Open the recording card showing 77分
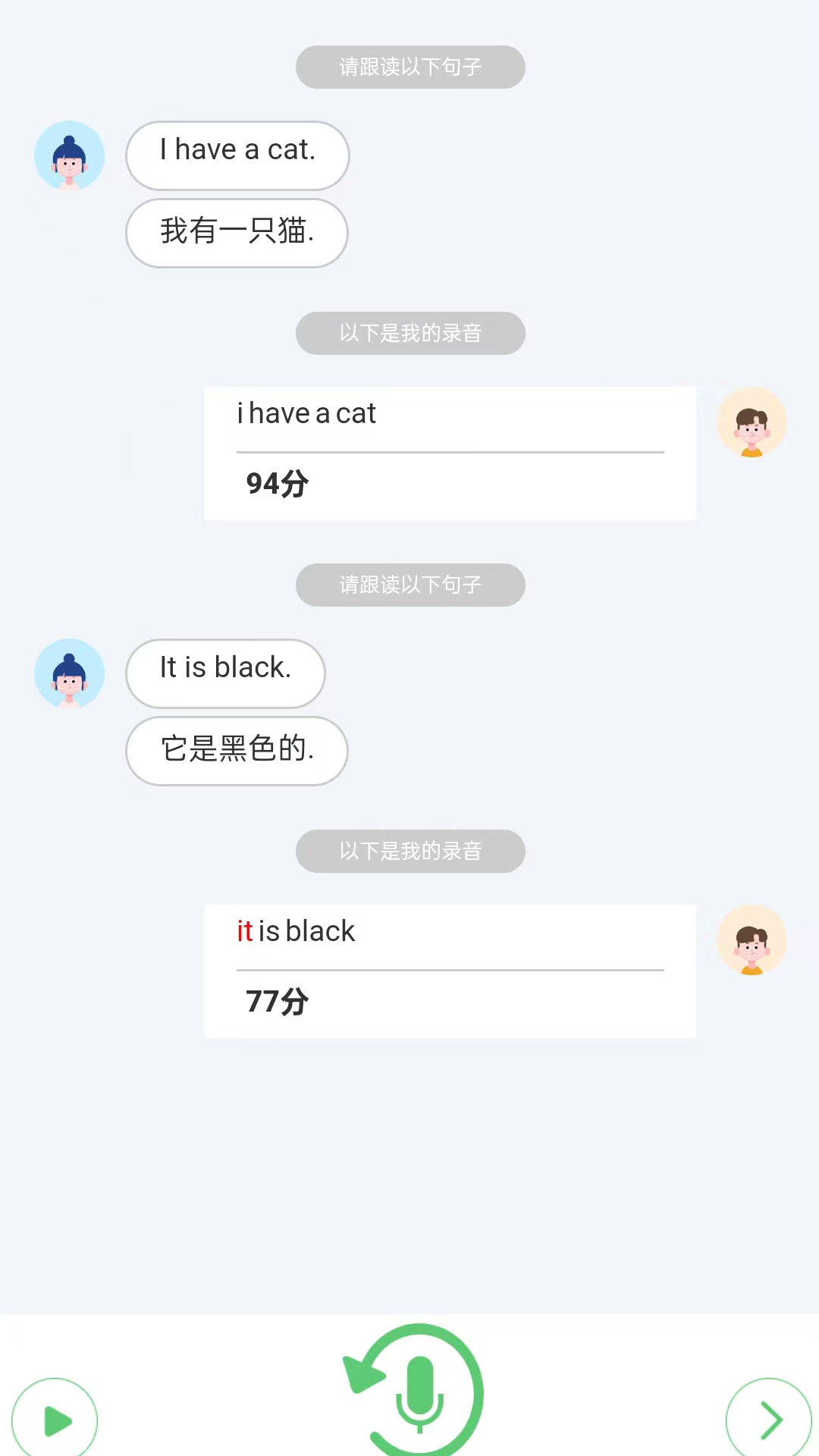The image size is (819, 1456). (449, 971)
